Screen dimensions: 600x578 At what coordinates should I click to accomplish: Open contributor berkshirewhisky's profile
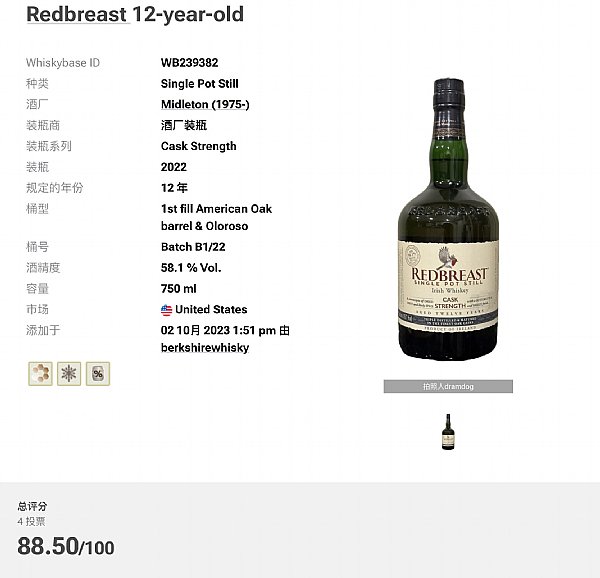[205, 348]
